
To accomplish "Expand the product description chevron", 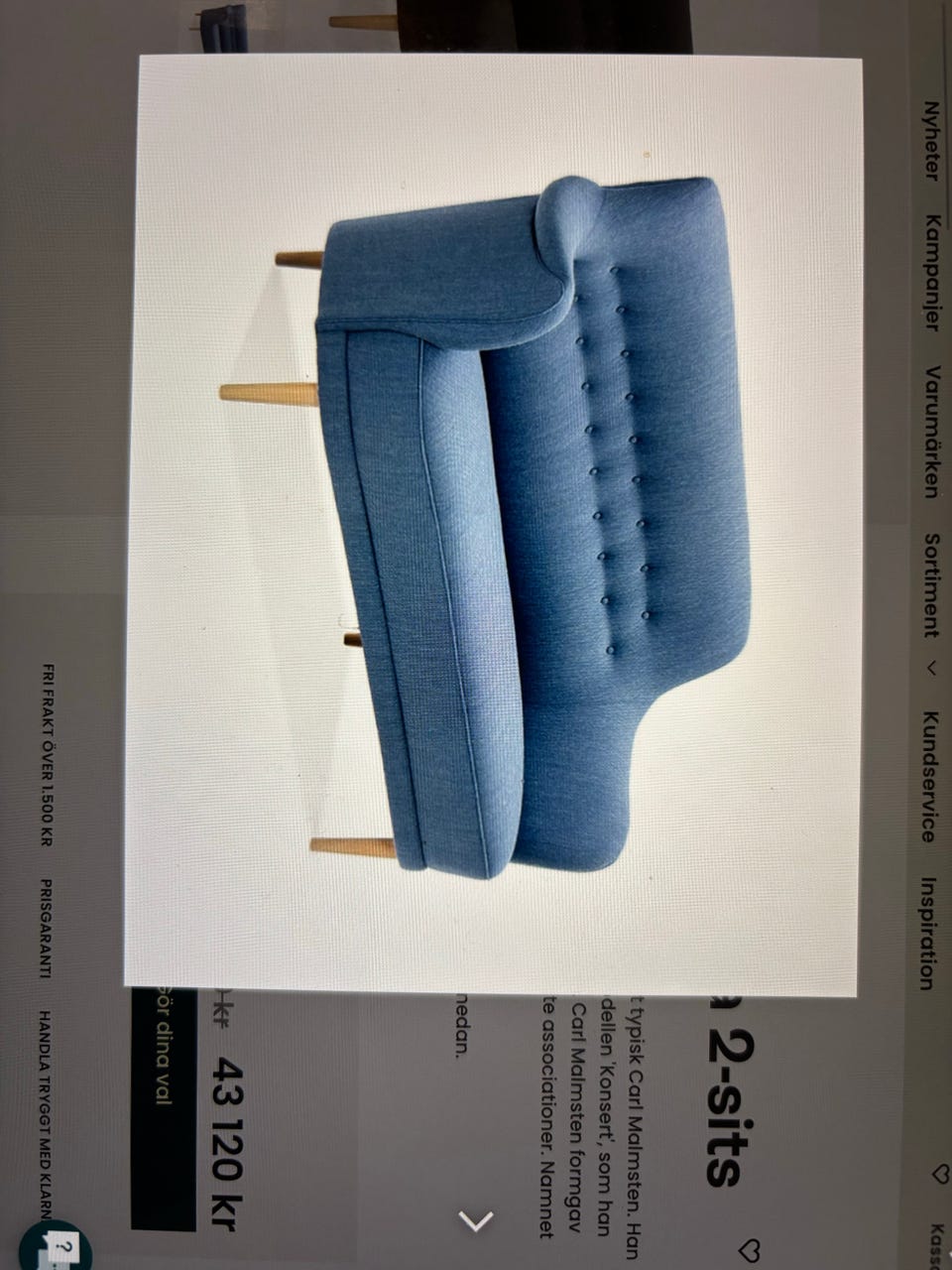I will pyautogui.click(x=478, y=1219).
